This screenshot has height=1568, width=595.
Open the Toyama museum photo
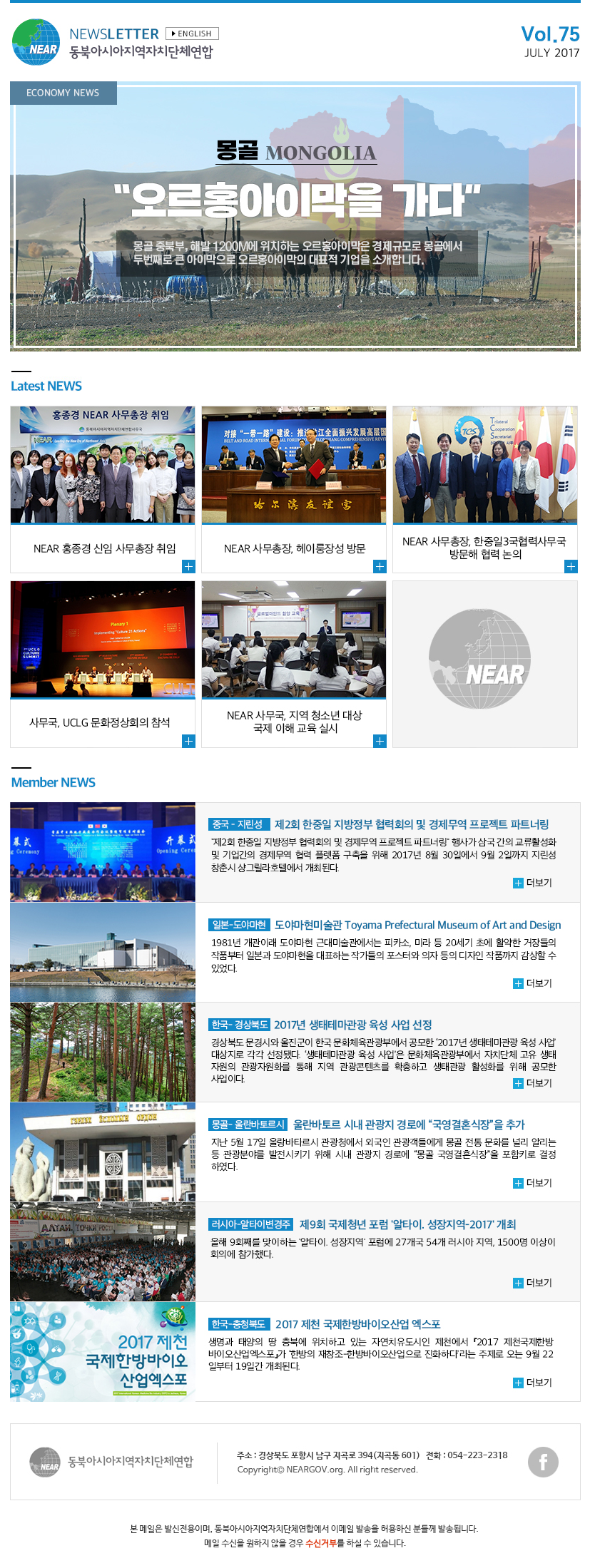coord(103,952)
